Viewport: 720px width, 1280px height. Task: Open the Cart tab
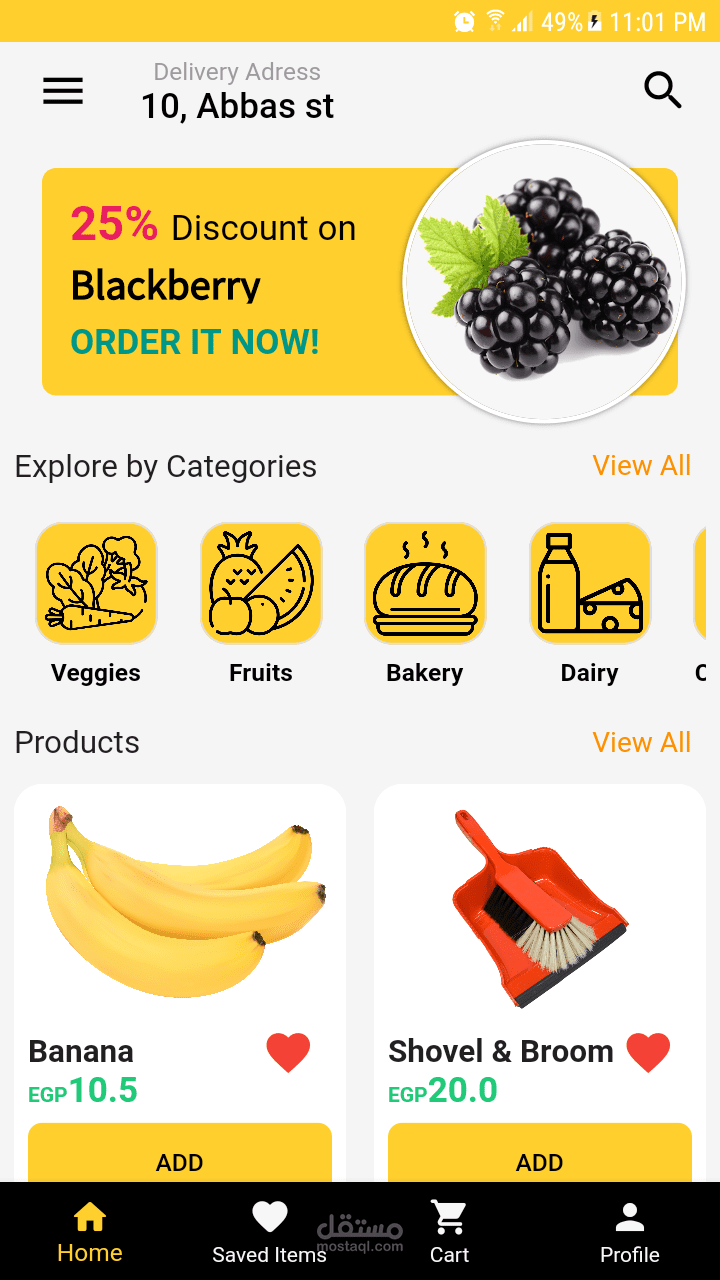[x=449, y=1233]
